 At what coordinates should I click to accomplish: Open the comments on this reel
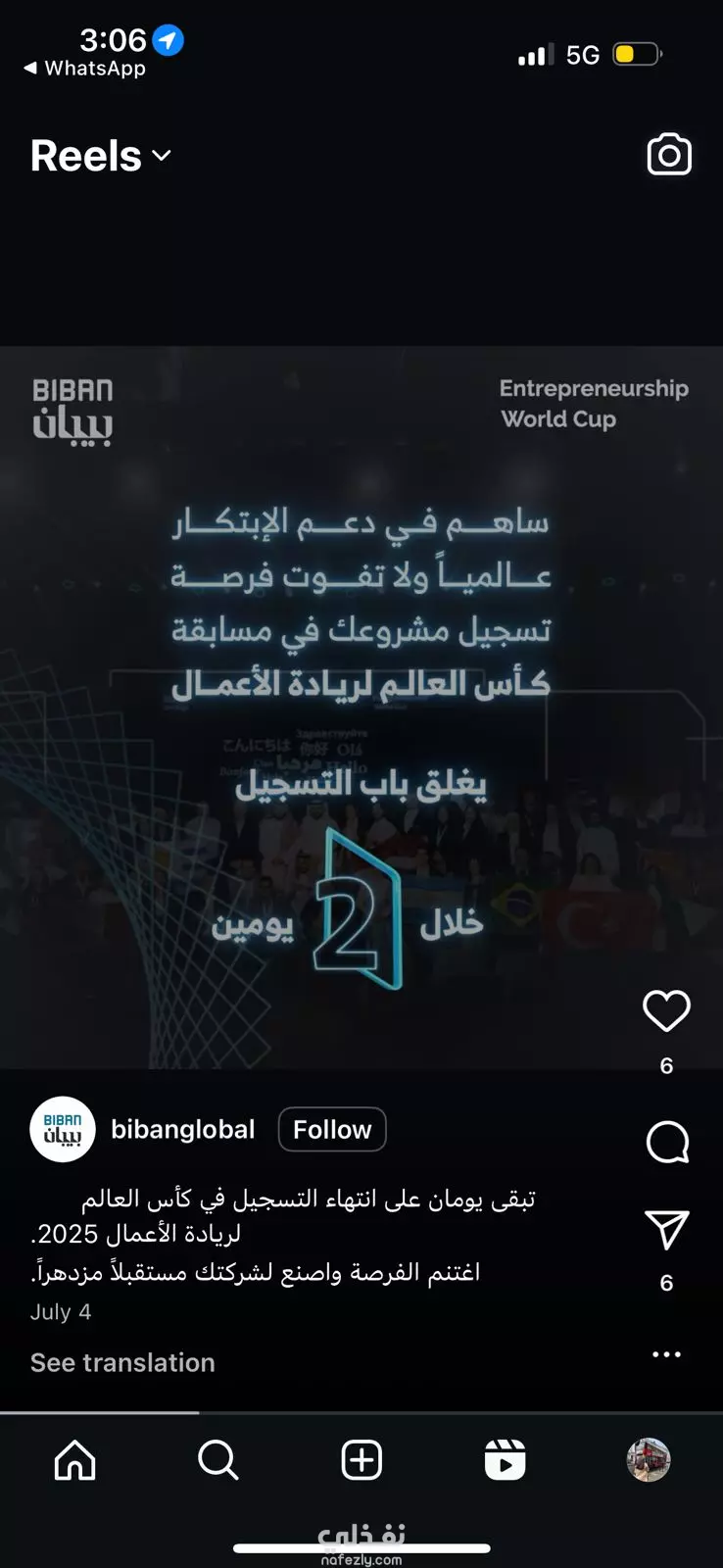pos(667,1142)
